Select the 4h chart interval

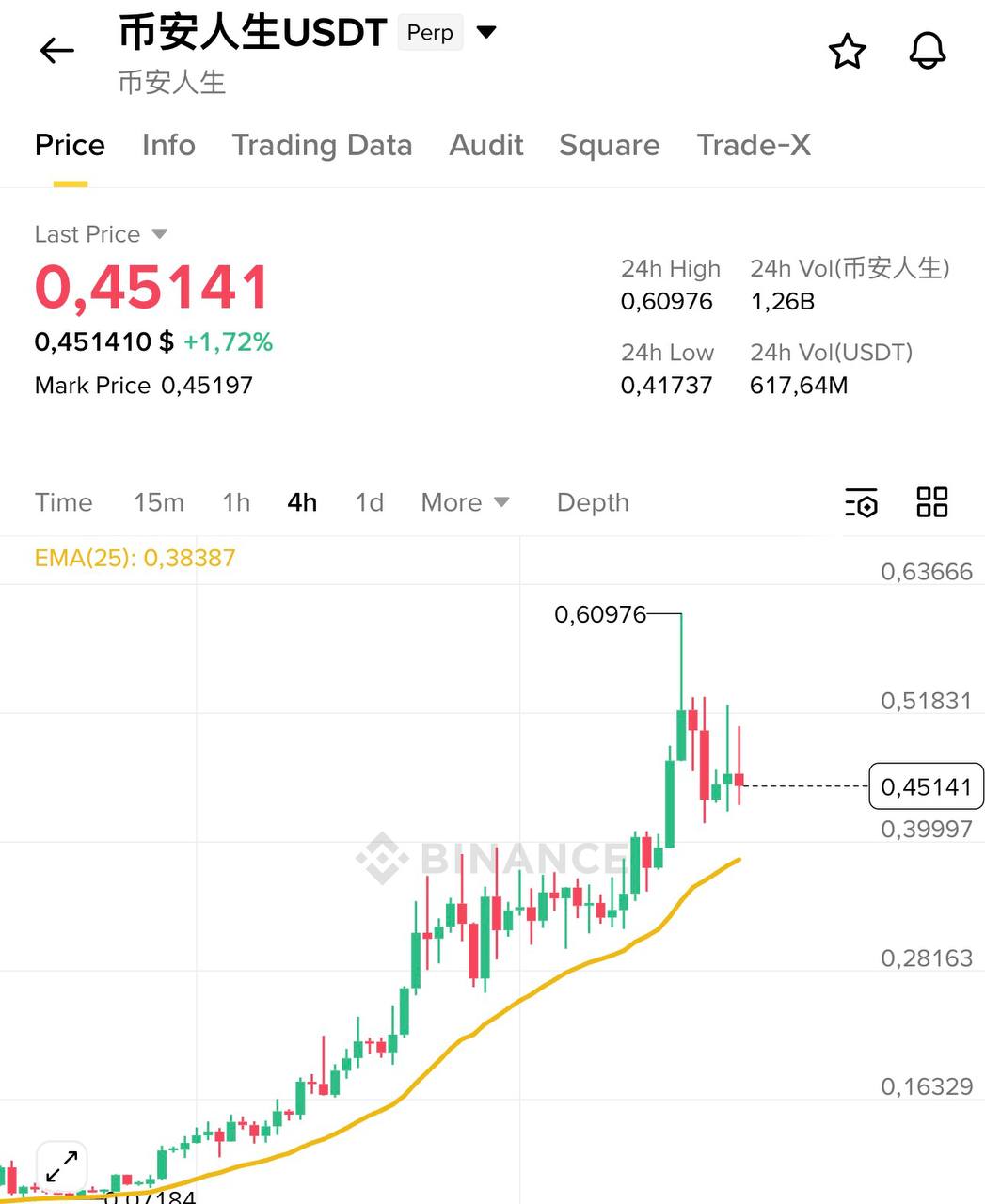(x=302, y=502)
